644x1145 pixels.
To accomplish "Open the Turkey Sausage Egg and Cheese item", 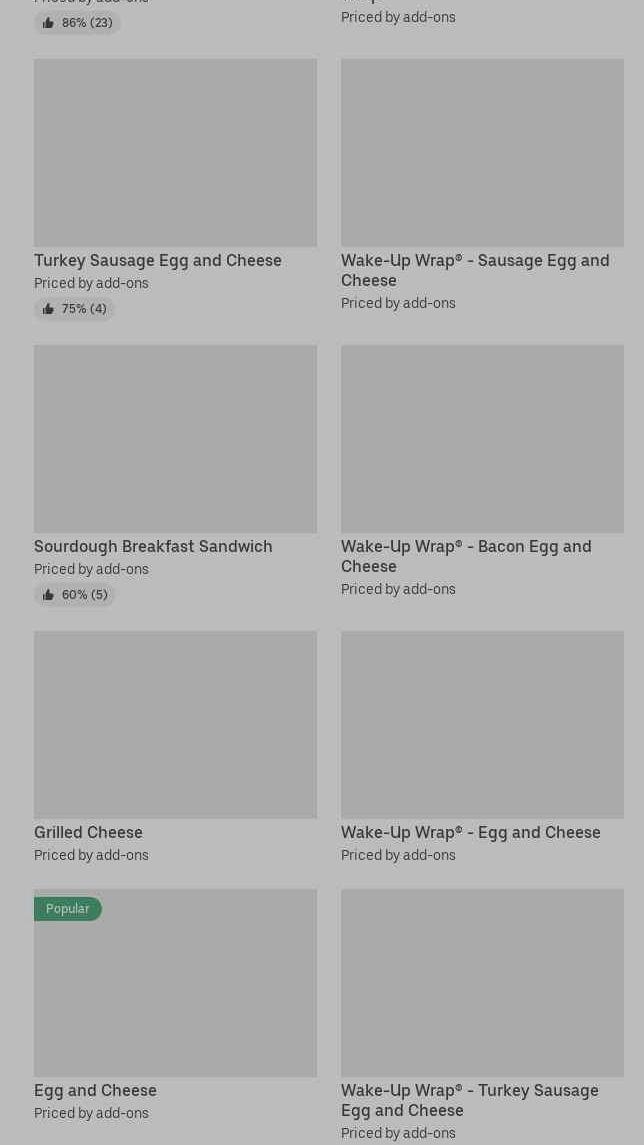I will click(175, 153).
